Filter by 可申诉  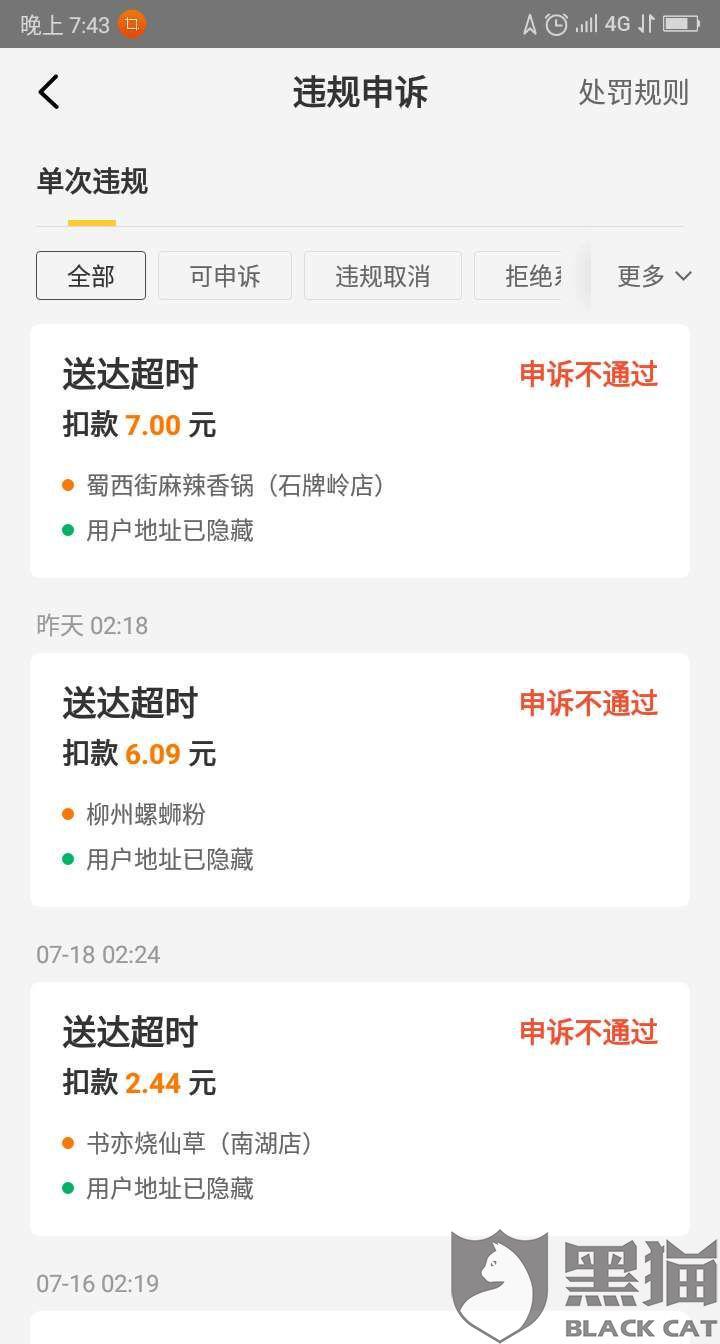225,276
